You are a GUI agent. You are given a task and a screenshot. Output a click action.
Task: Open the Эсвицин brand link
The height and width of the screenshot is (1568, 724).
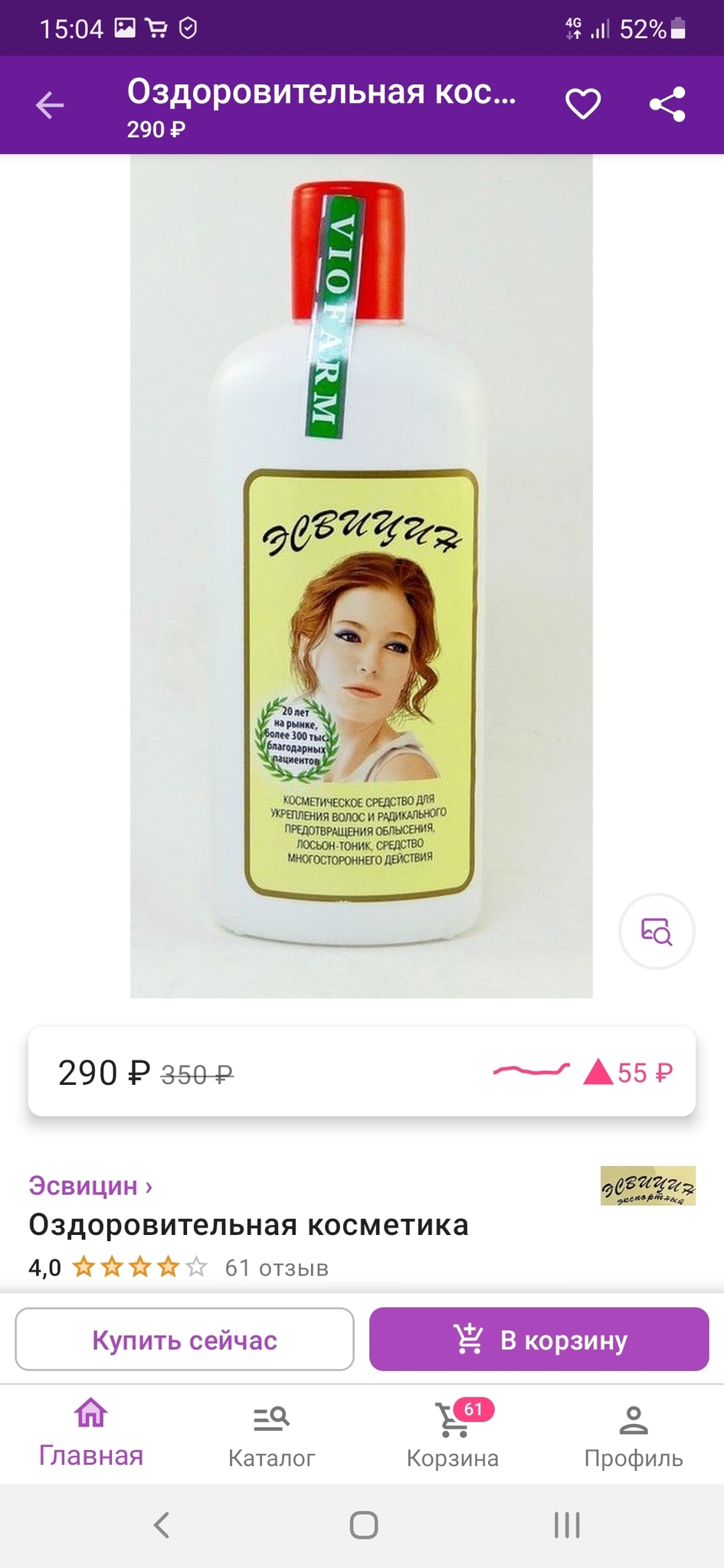90,1185
